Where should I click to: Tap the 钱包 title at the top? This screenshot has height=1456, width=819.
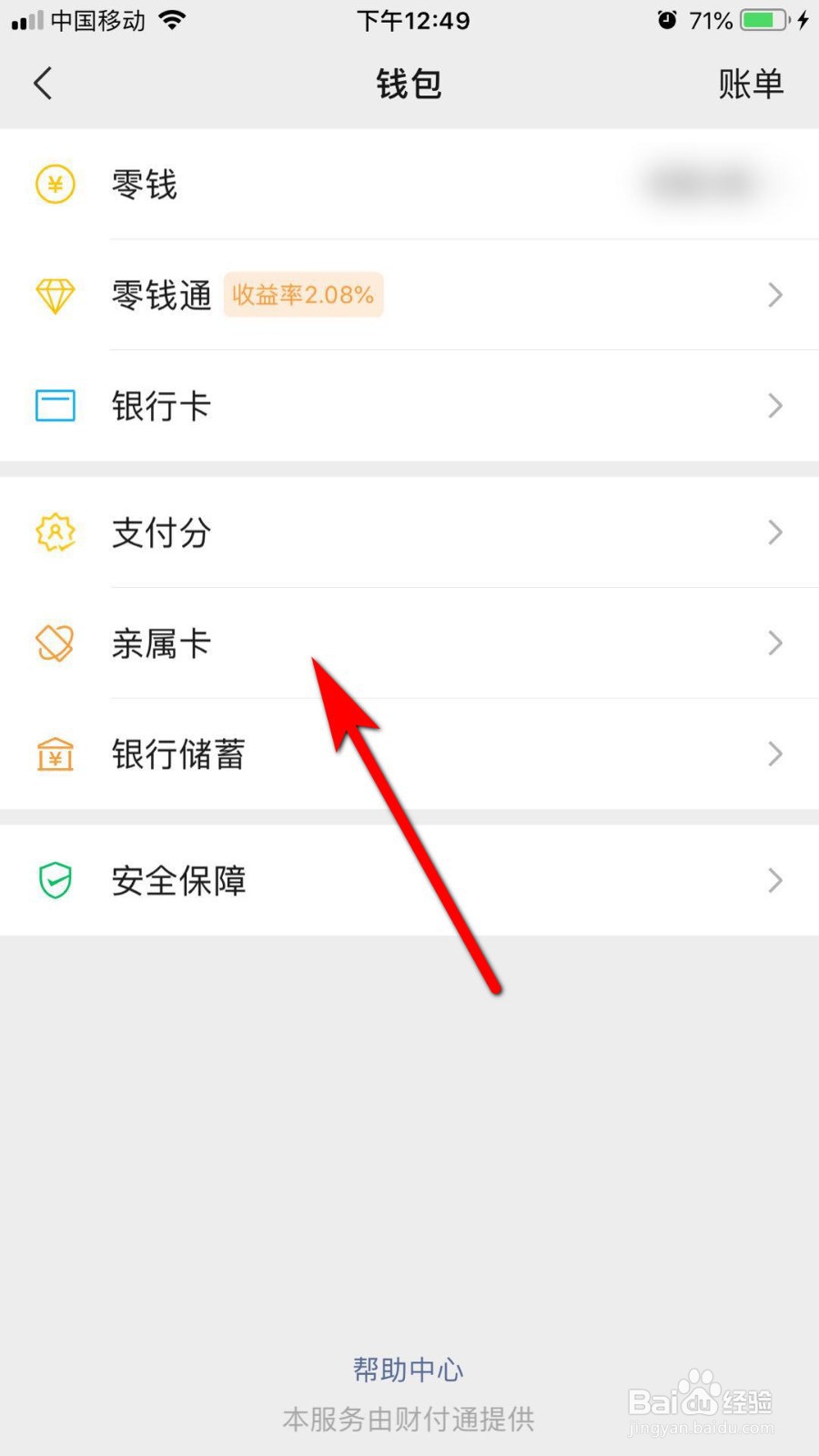(409, 83)
